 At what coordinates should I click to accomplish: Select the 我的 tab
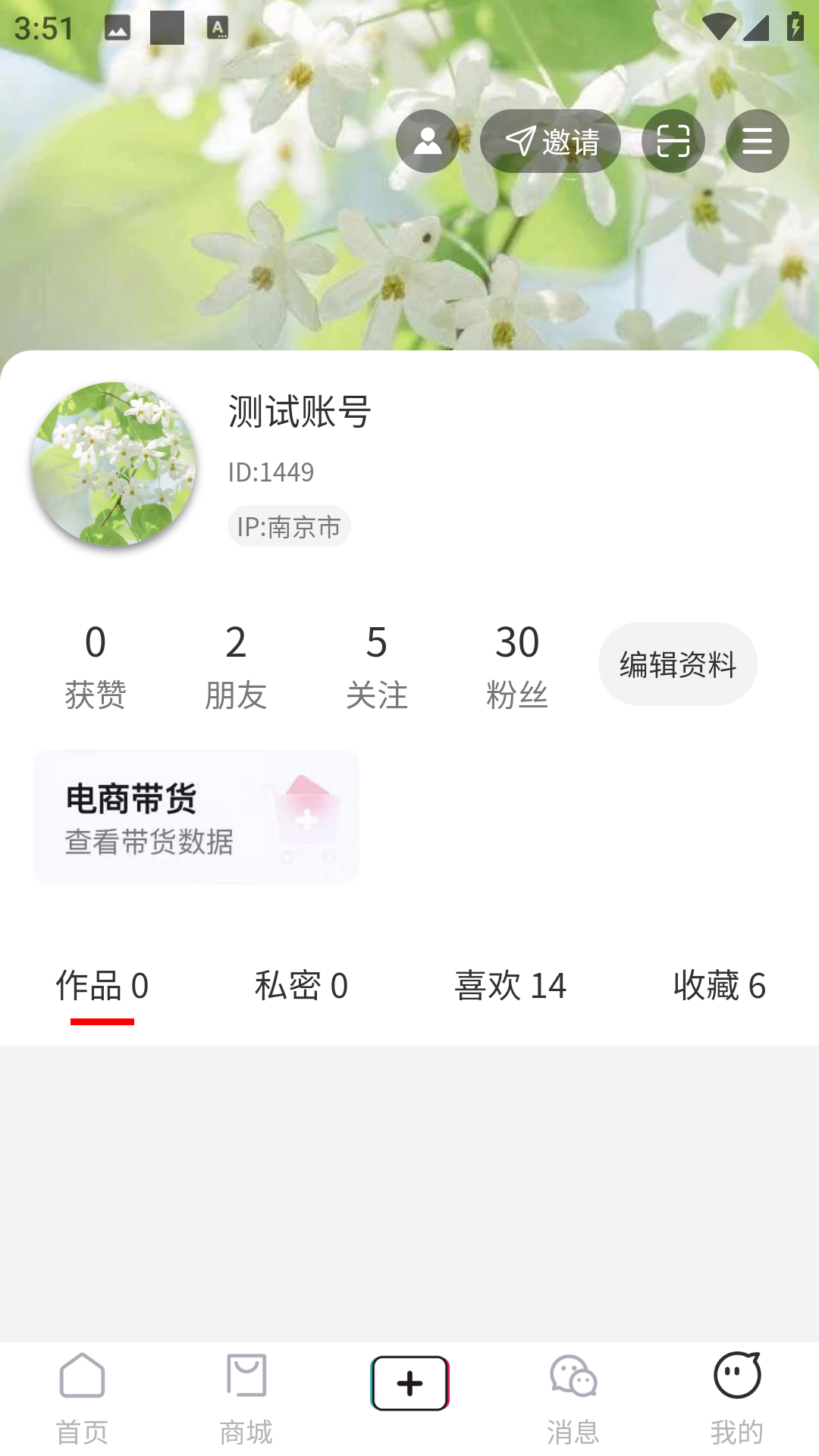(737, 1398)
